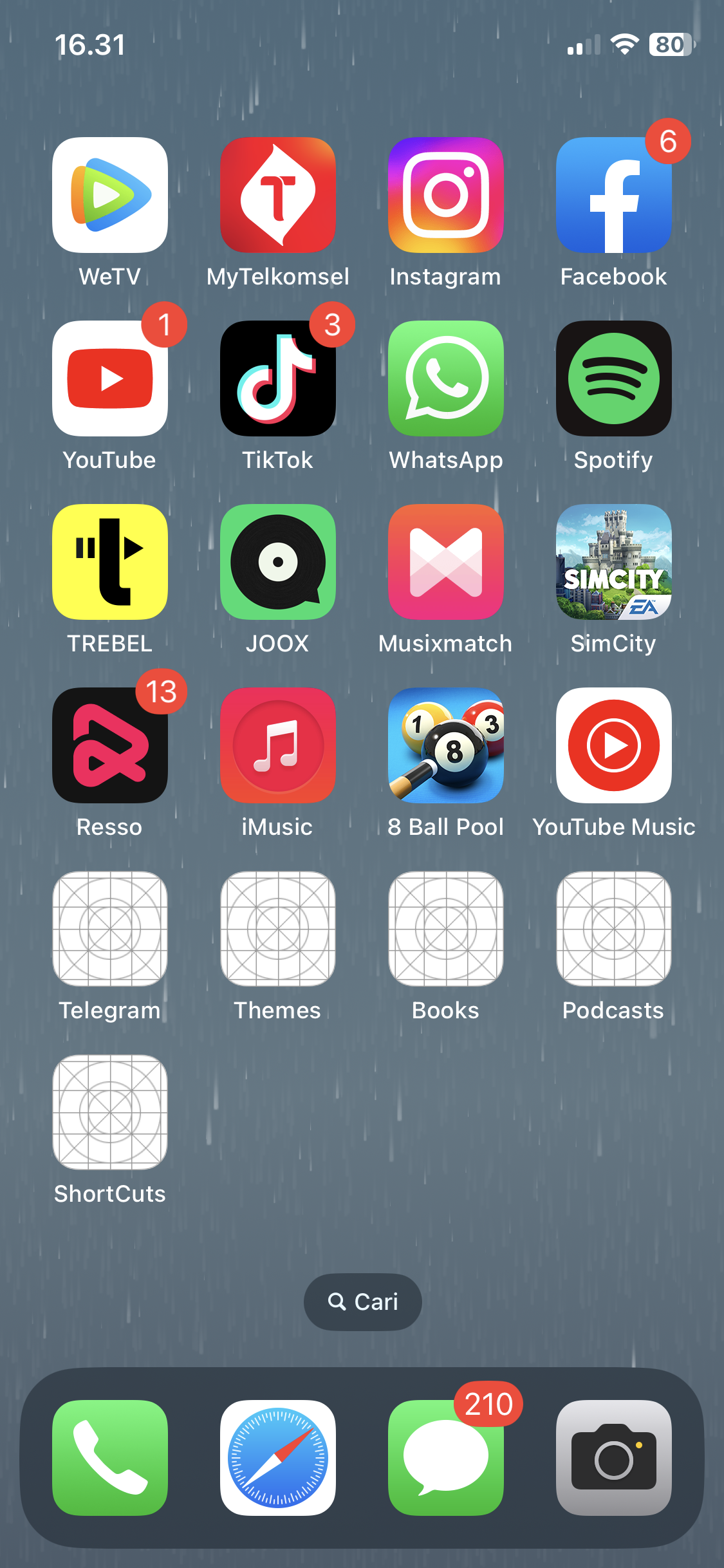Launch MyTelkomsel
Viewport: 724px width, 1568px height.
click(x=278, y=195)
